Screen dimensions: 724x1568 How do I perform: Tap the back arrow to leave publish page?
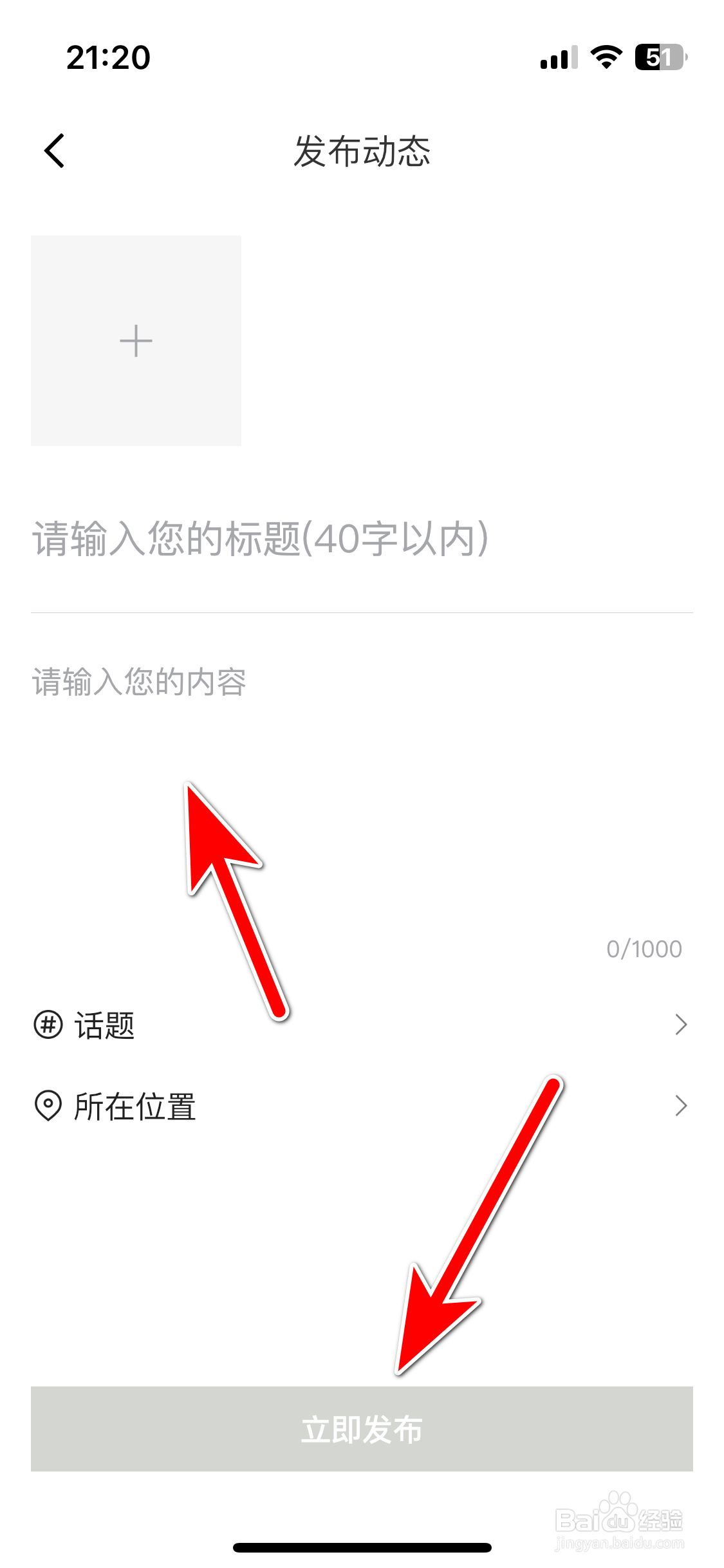(x=55, y=151)
